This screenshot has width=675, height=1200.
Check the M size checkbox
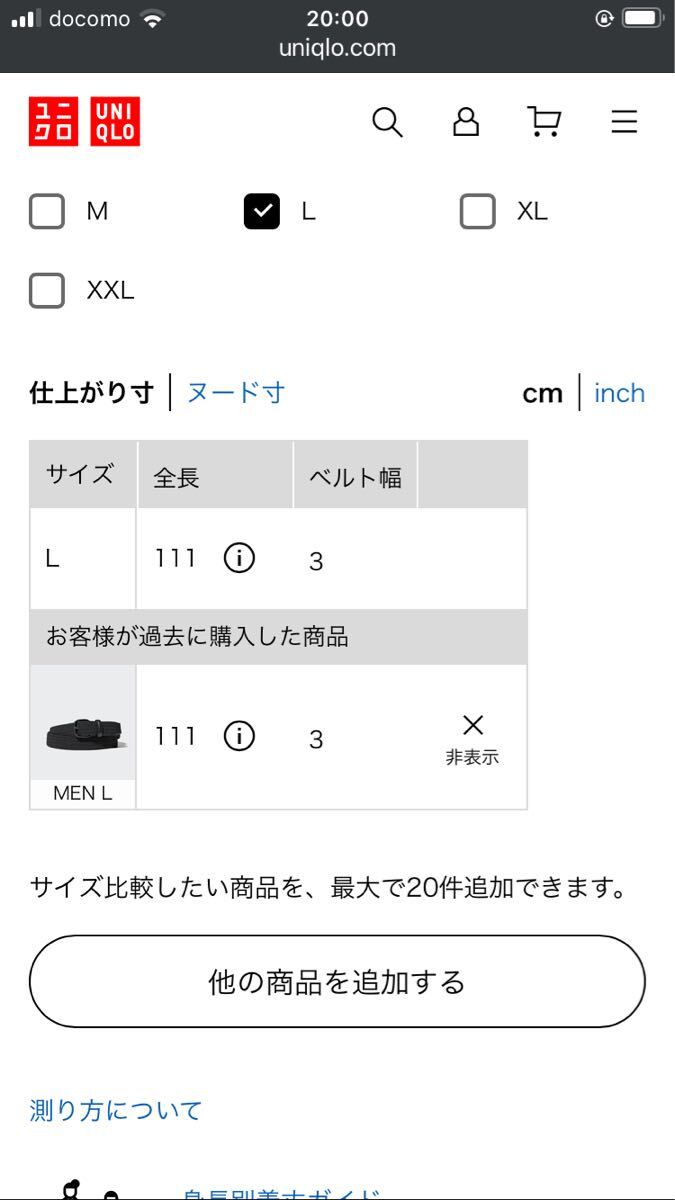tap(47, 212)
